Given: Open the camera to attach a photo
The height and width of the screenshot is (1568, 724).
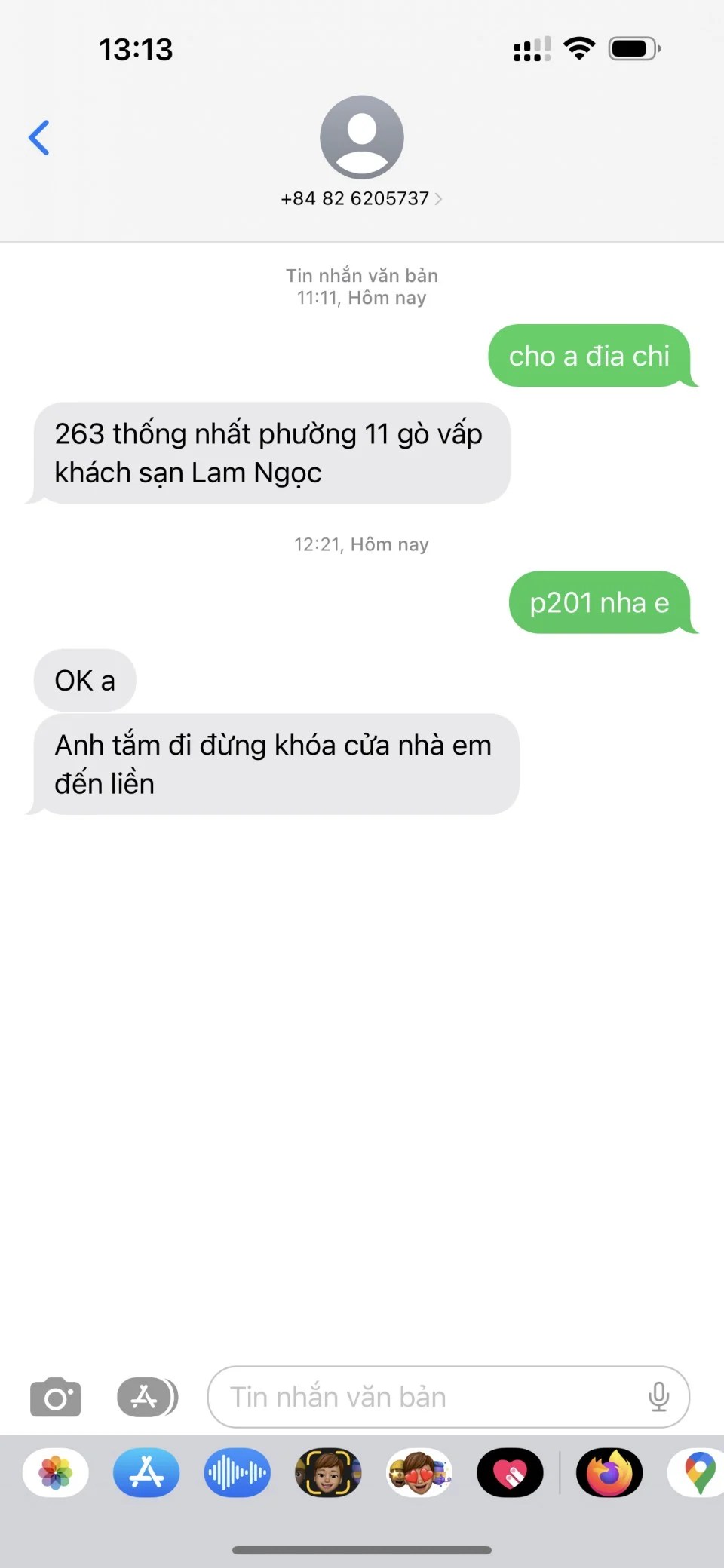Looking at the screenshot, I should click(55, 1397).
